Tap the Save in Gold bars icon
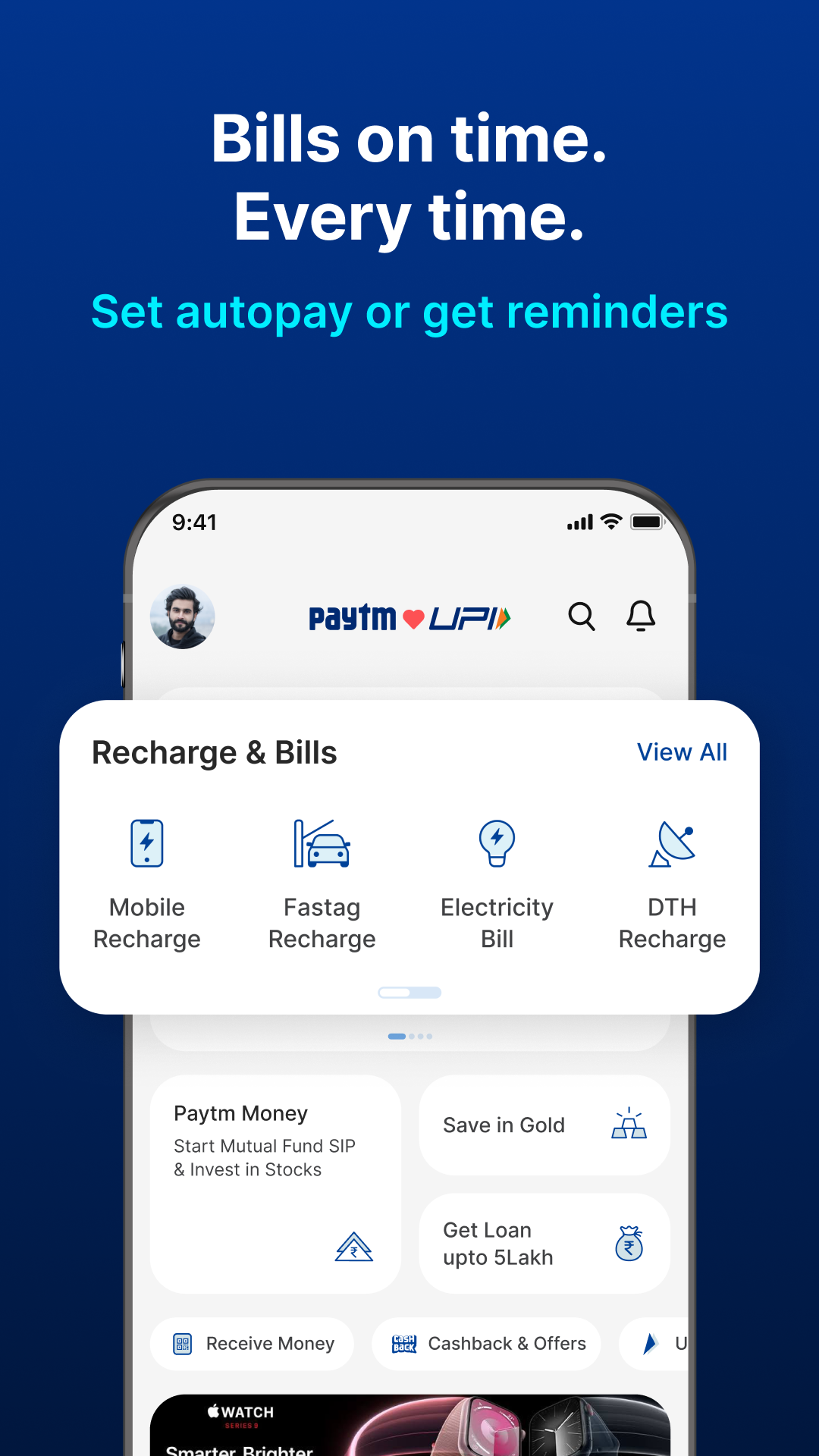 pos(629,1125)
